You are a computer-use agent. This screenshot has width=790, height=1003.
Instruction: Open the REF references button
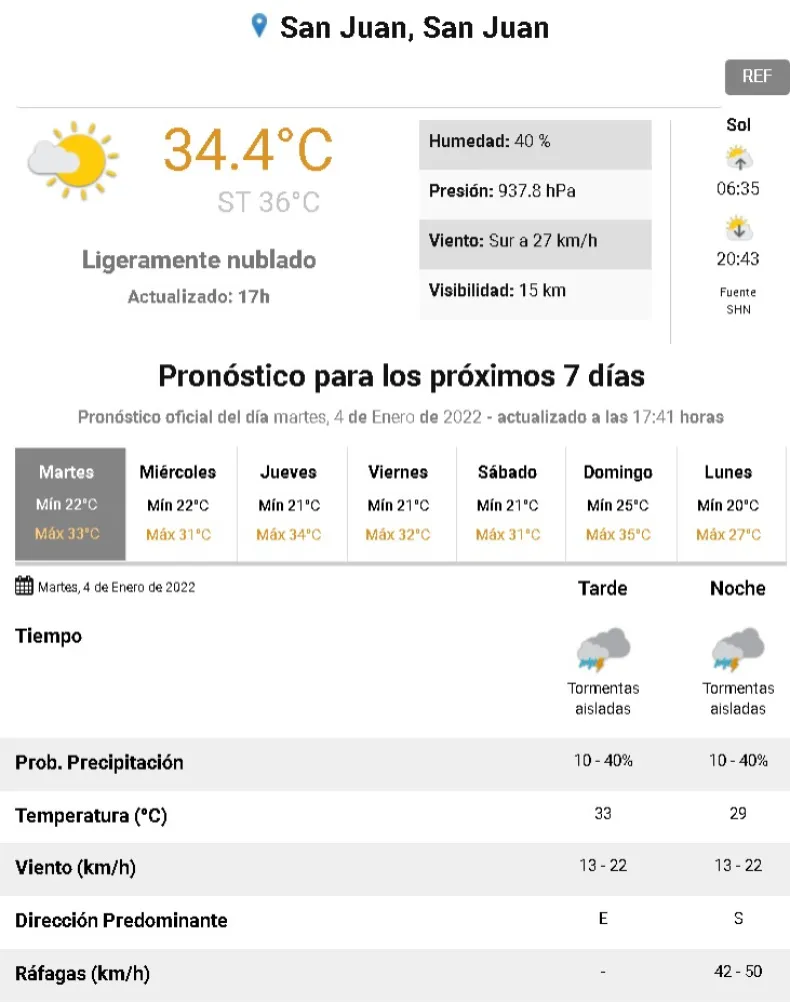click(756, 77)
